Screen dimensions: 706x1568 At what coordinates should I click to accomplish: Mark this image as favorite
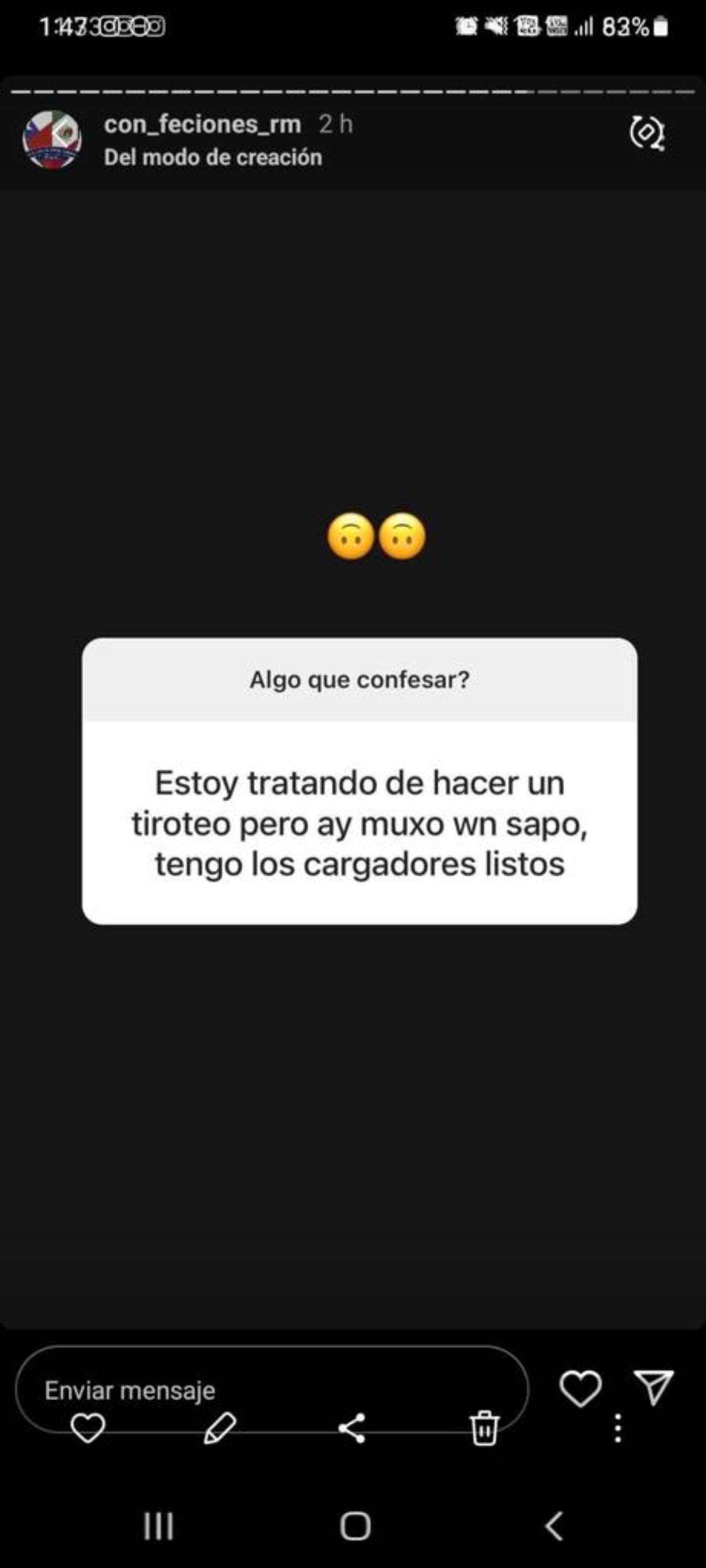88,1428
